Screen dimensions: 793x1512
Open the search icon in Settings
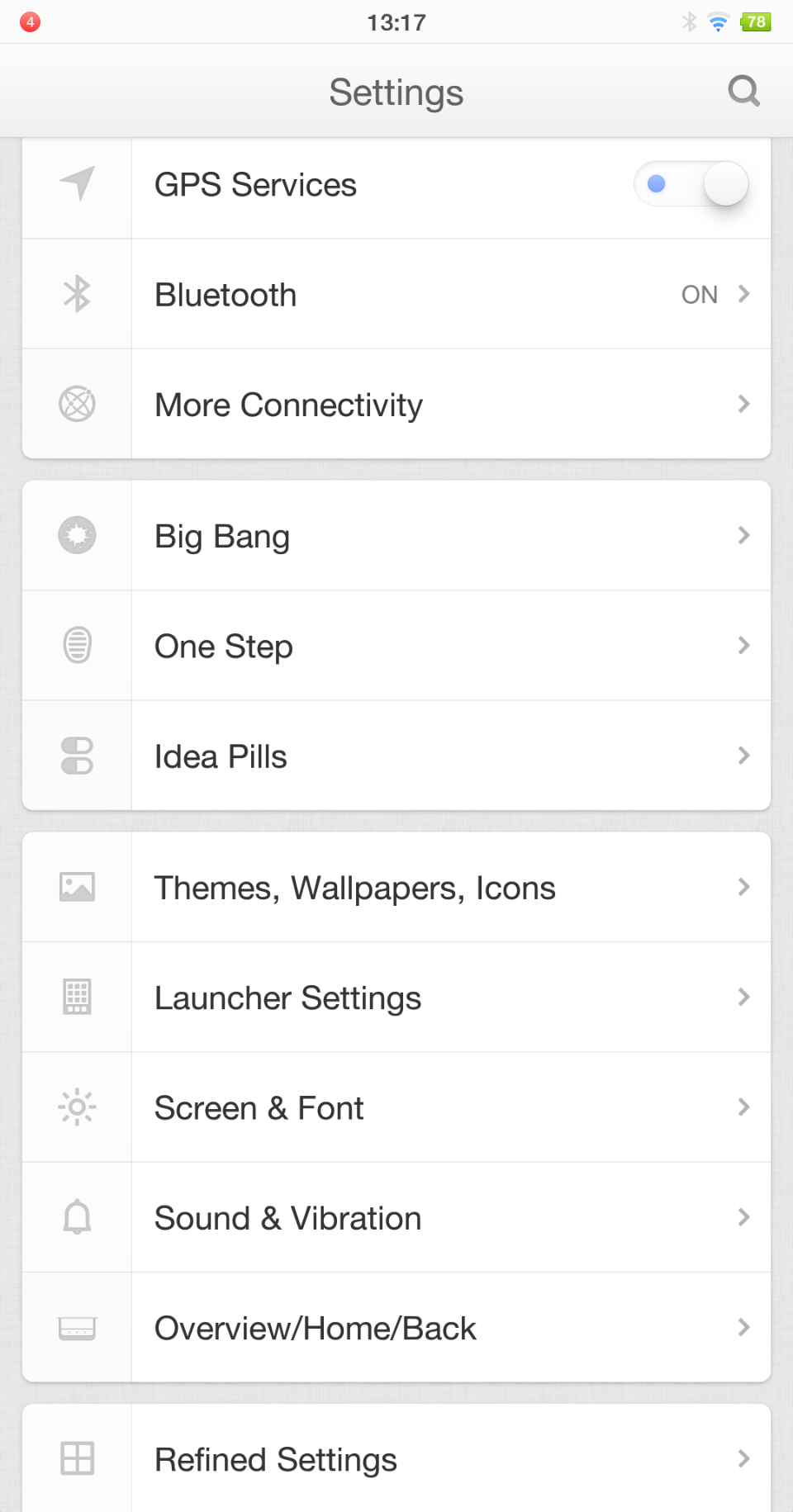[743, 91]
